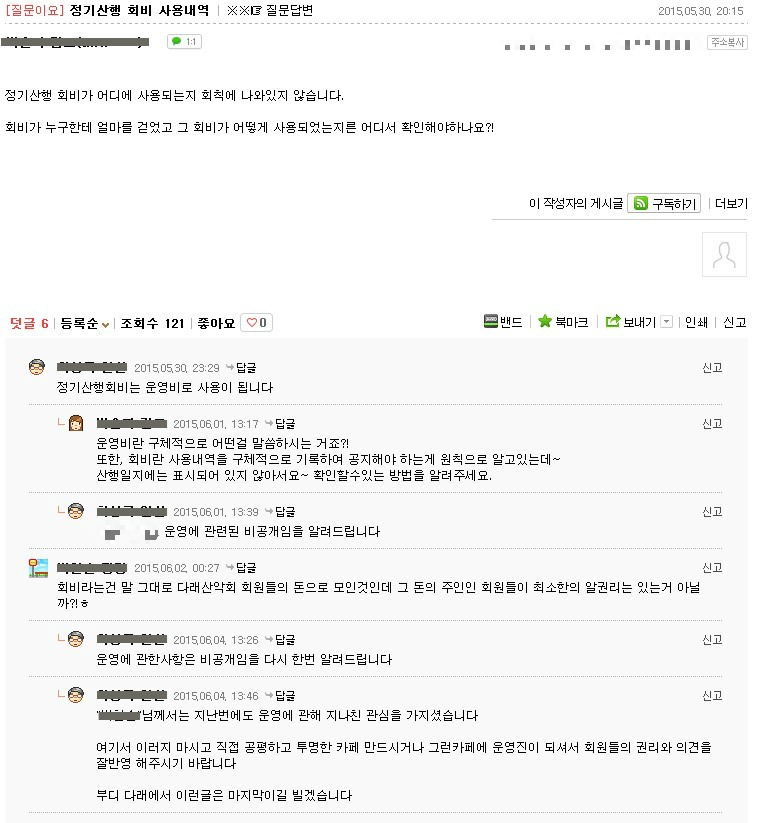Tap 보내기 to send the post
The image size is (757, 823).
[x=631, y=322]
